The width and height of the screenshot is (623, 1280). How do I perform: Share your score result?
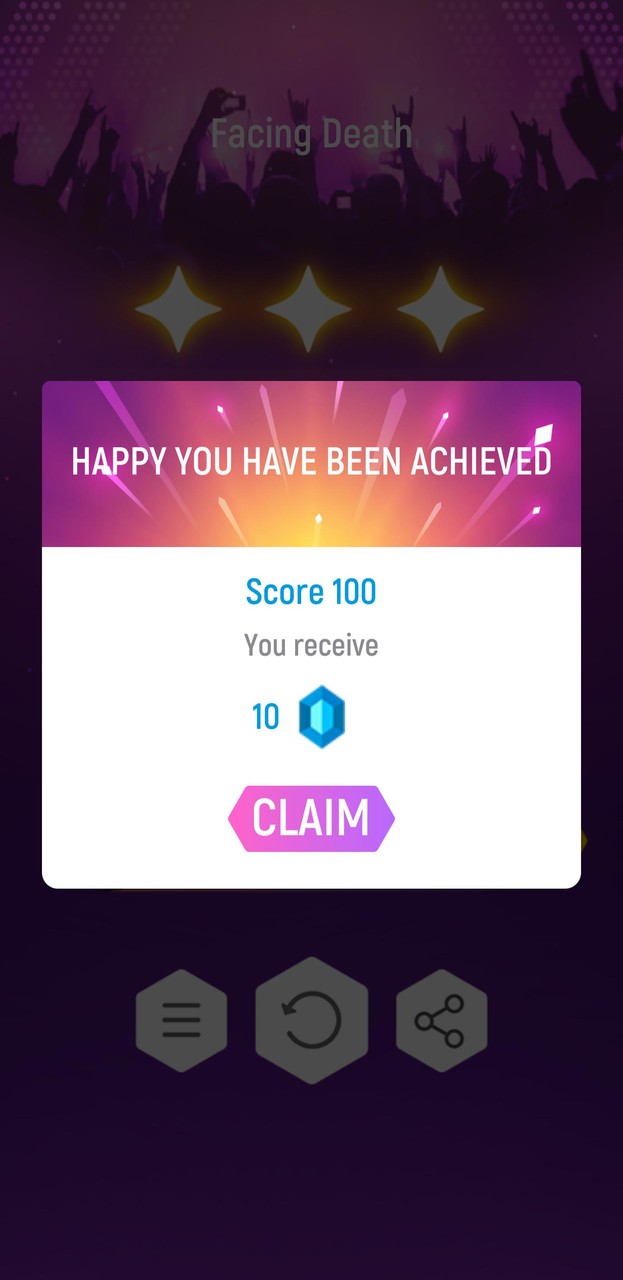point(441,1021)
